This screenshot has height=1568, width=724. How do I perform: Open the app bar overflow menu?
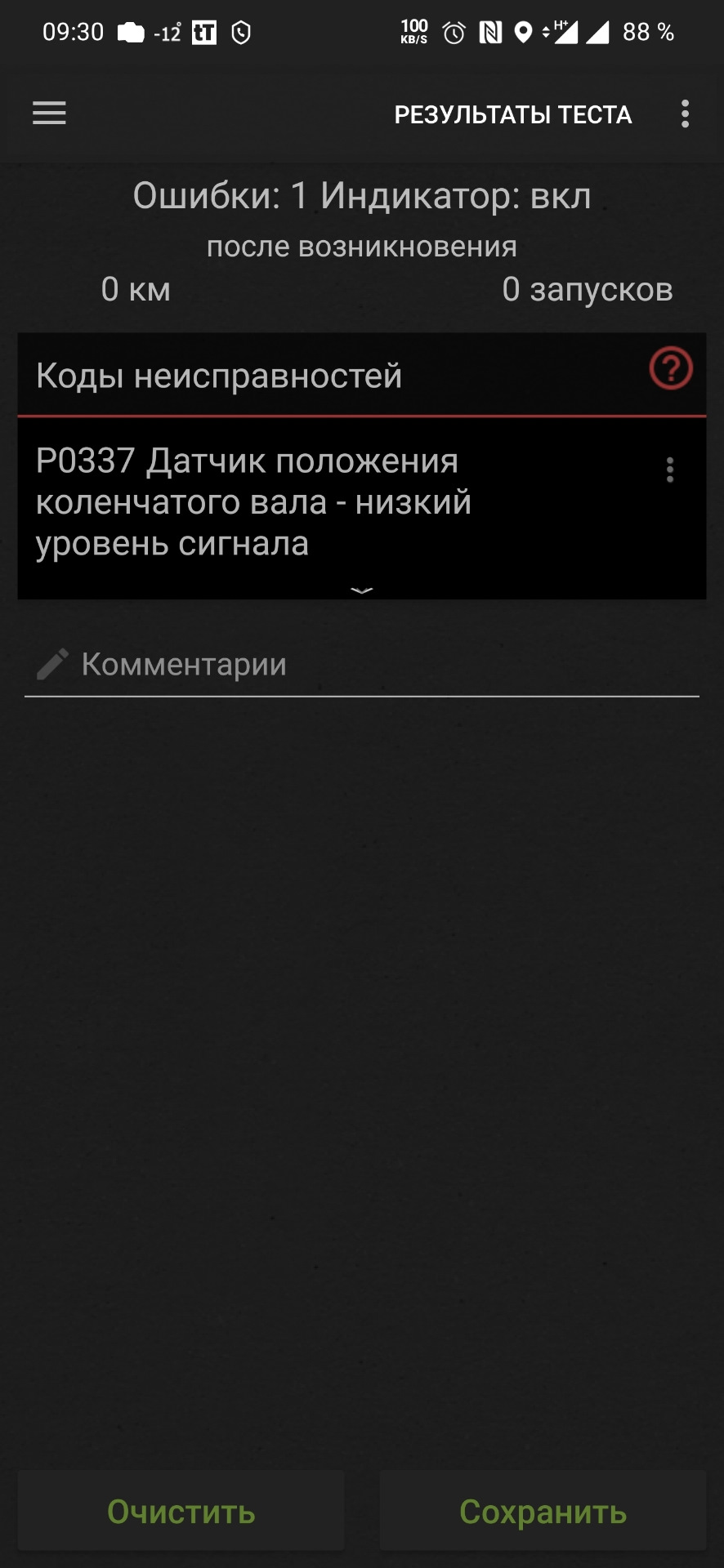point(685,114)
